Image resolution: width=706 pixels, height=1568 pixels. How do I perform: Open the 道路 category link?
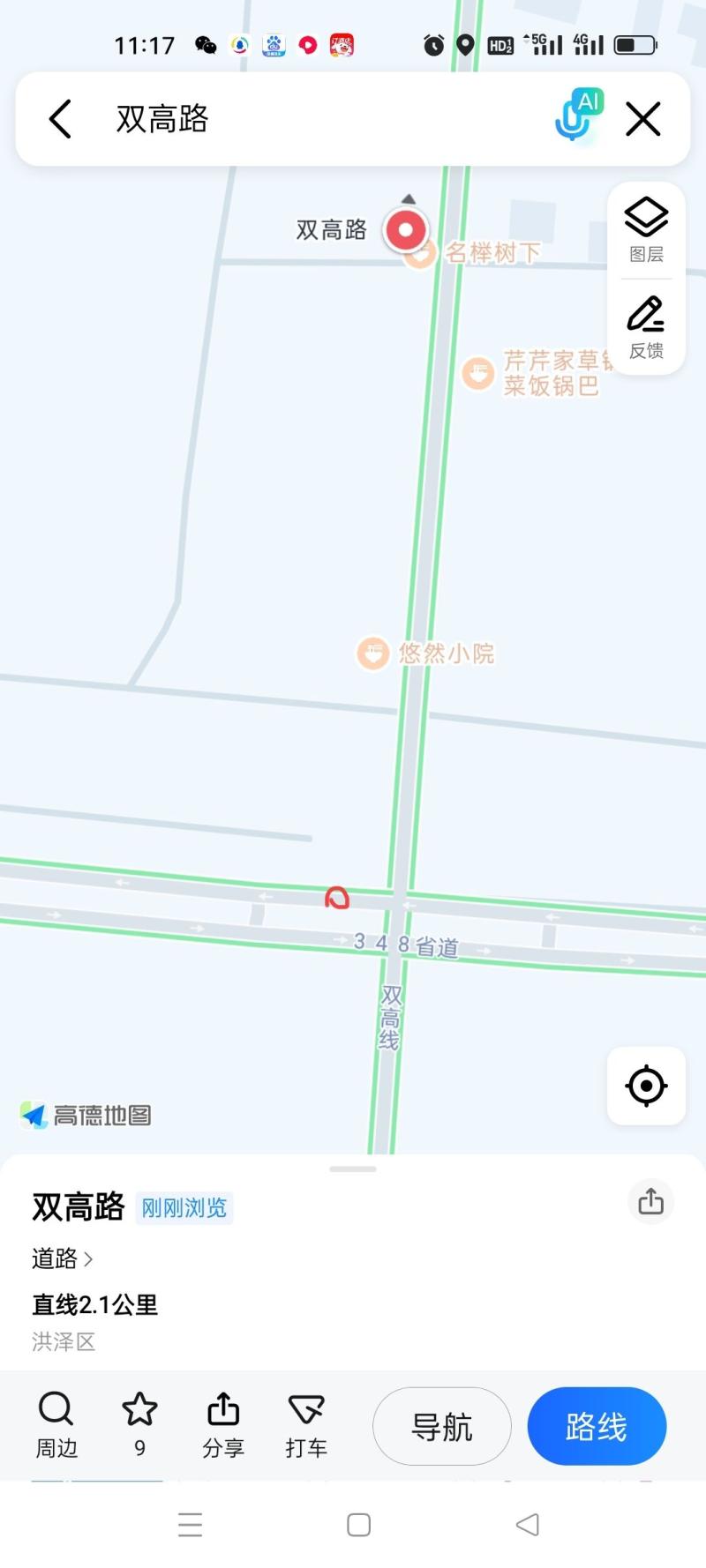coord(62,1258)
